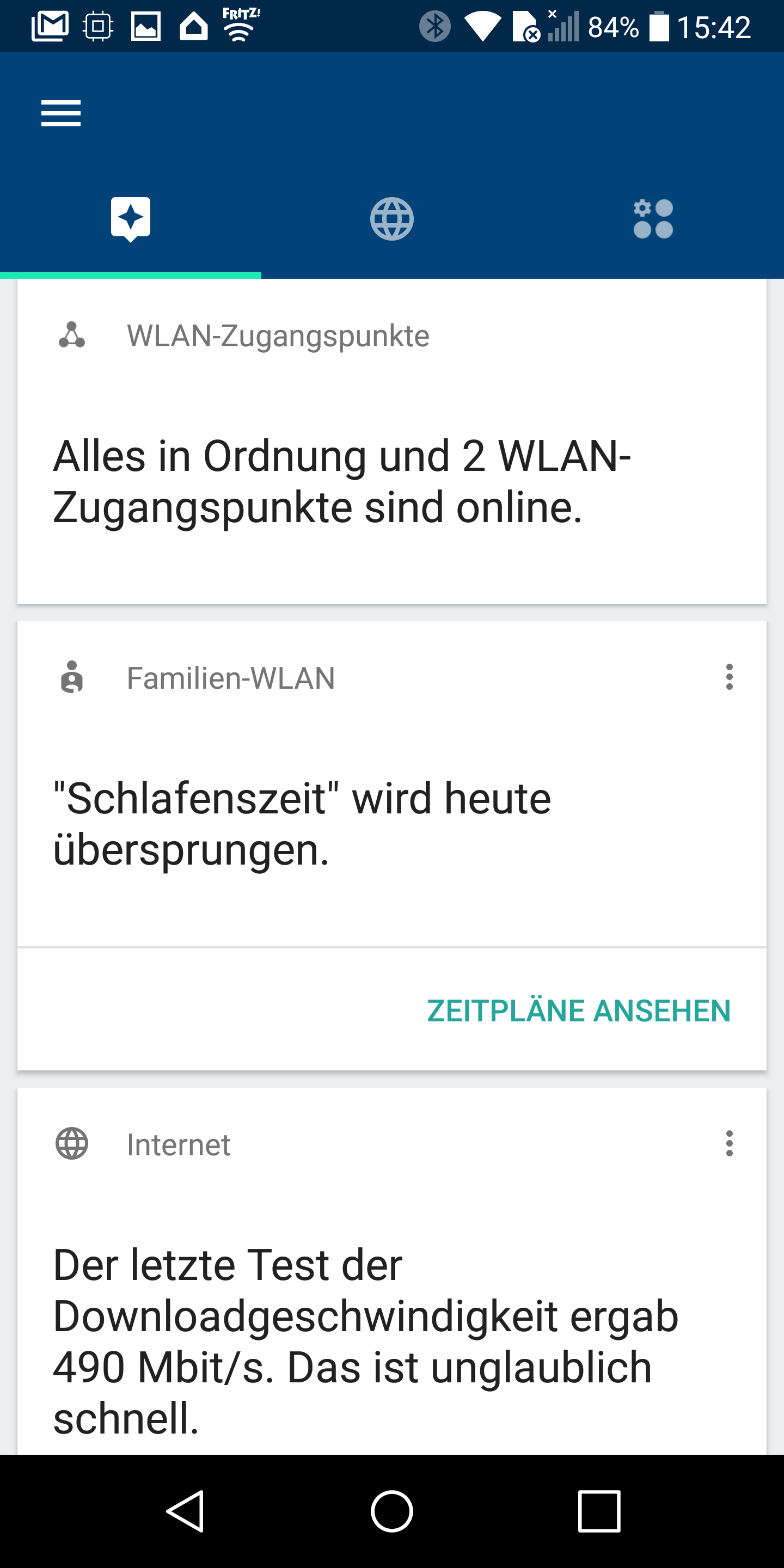Open the Internet download speed card
Viewport: 784px width, 1568px height.
tap(365, 1339)
